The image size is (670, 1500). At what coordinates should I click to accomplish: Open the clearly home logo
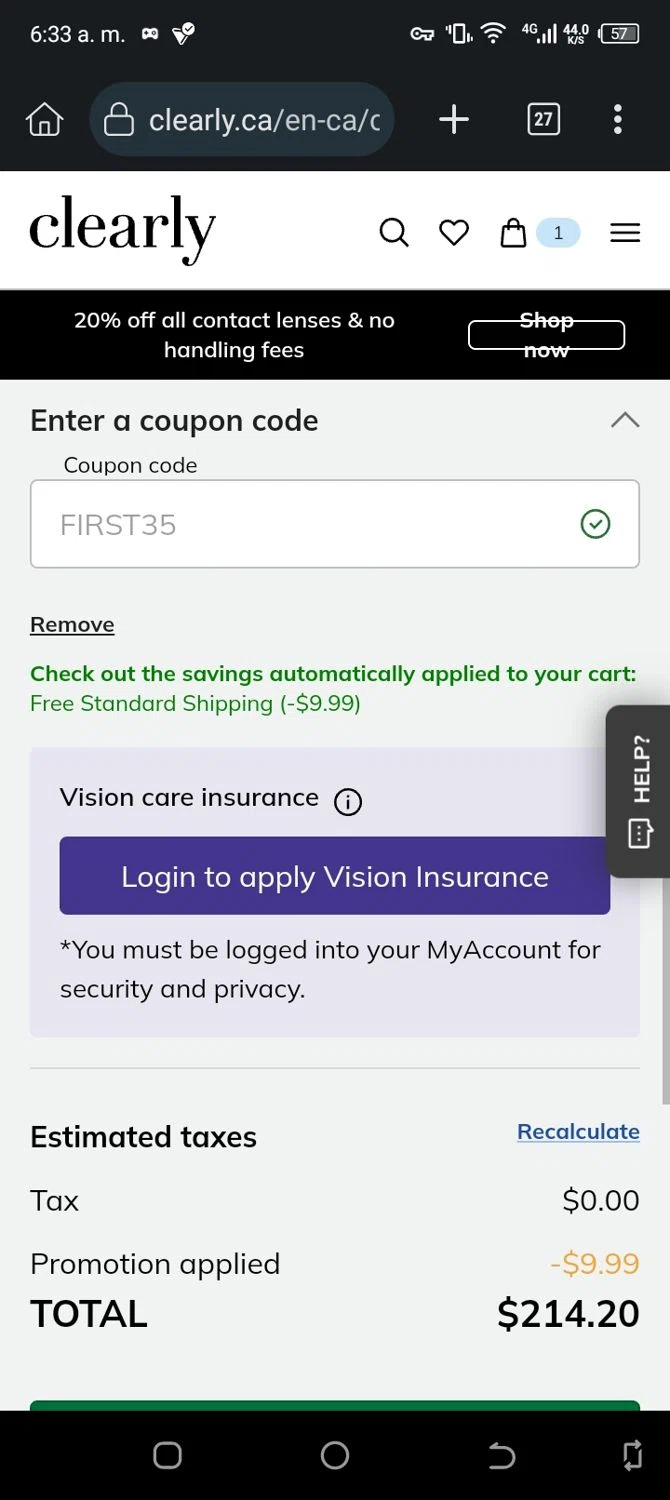(122, 230)
